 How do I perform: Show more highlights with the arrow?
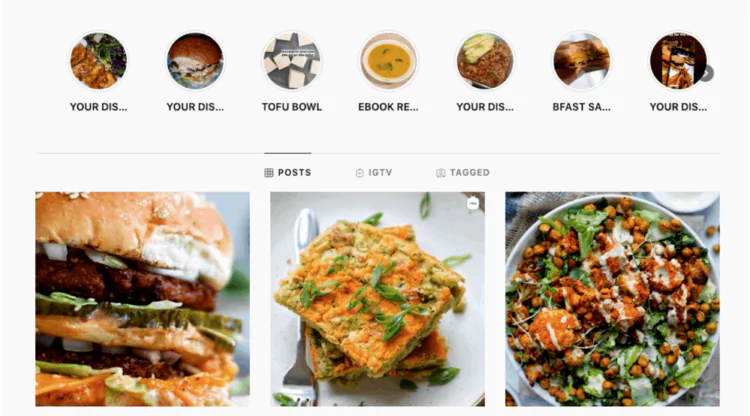click(706, 72)
